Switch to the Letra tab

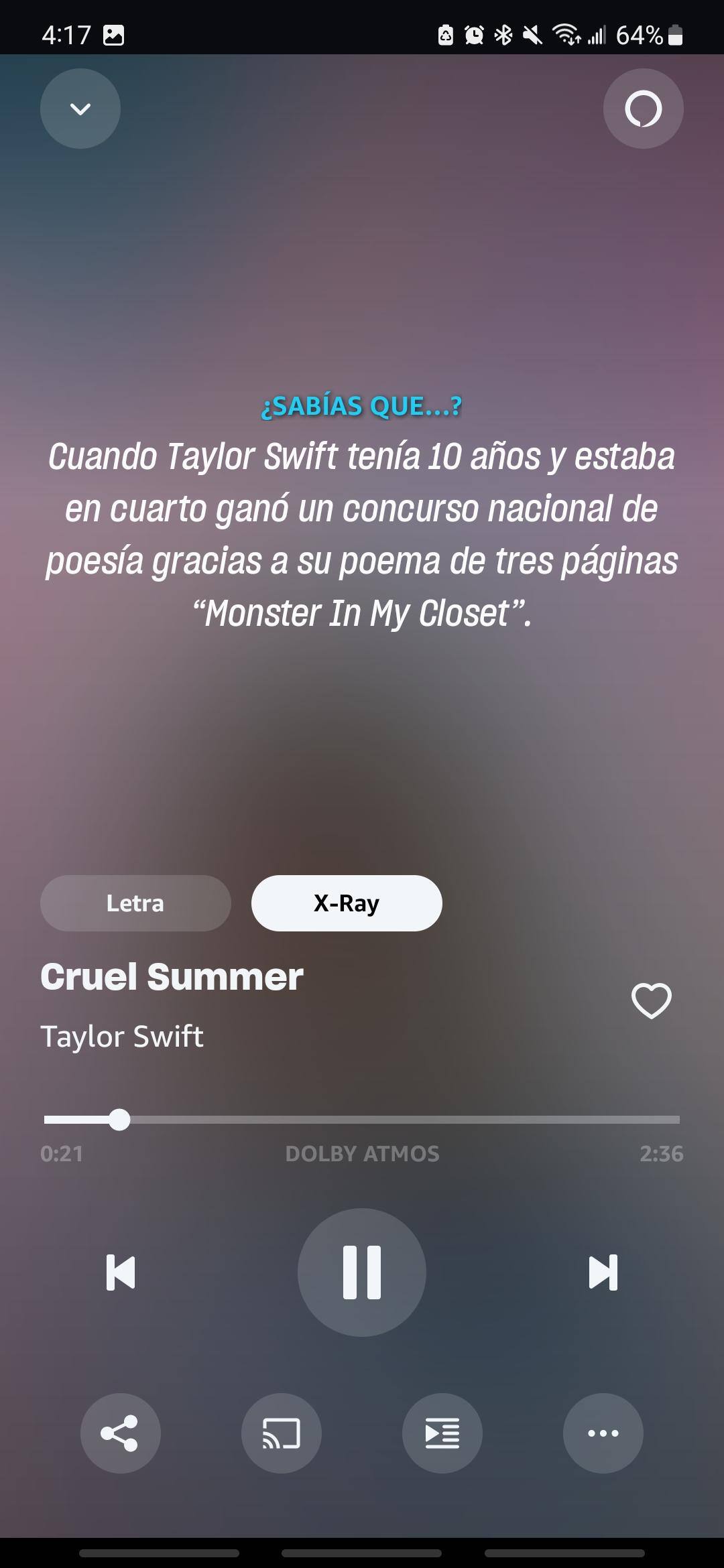(x=135, y=903)
